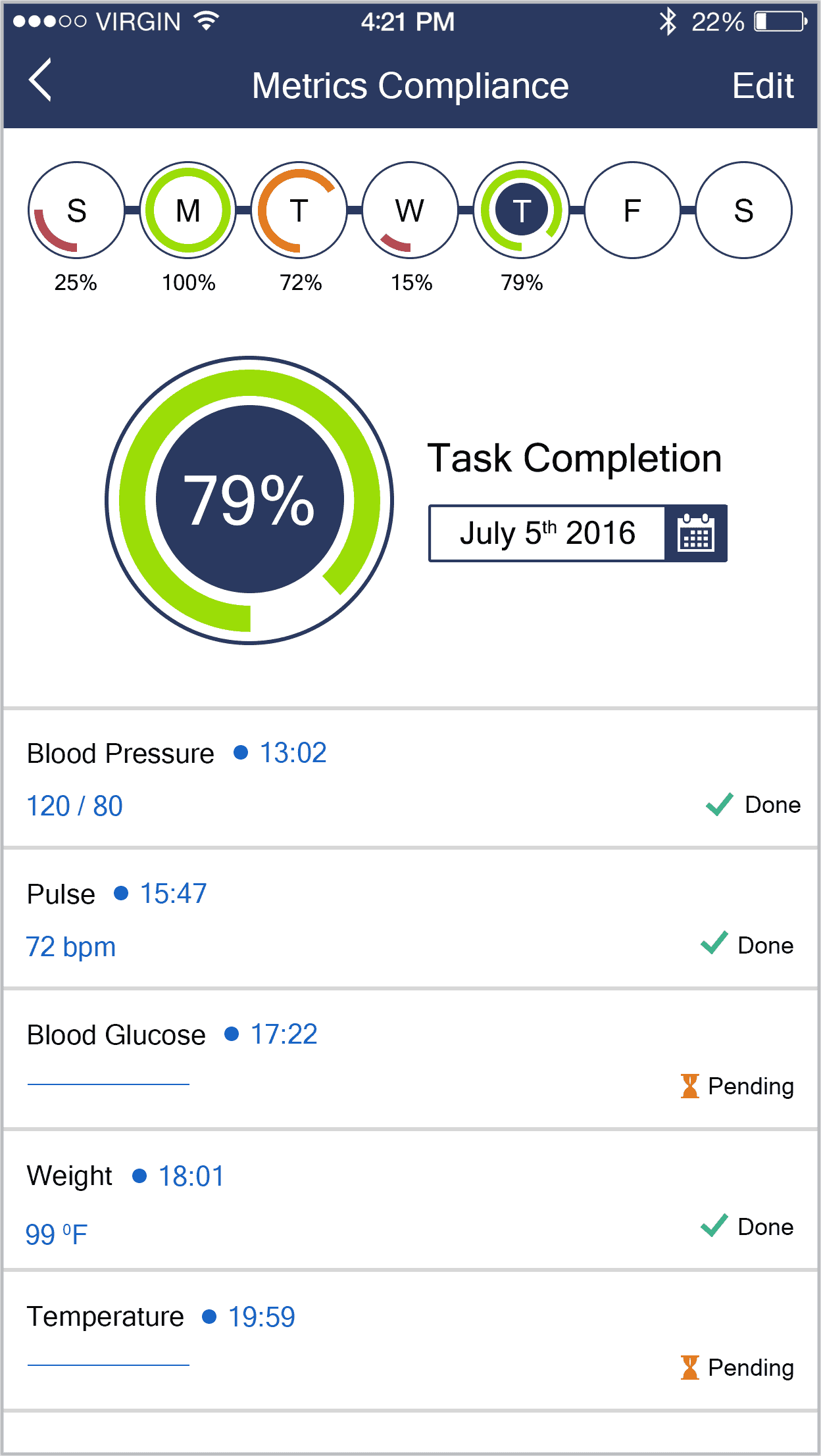Tap the 13:02 time for Blood Pressure
The image size is (821, 1456).
292,752
